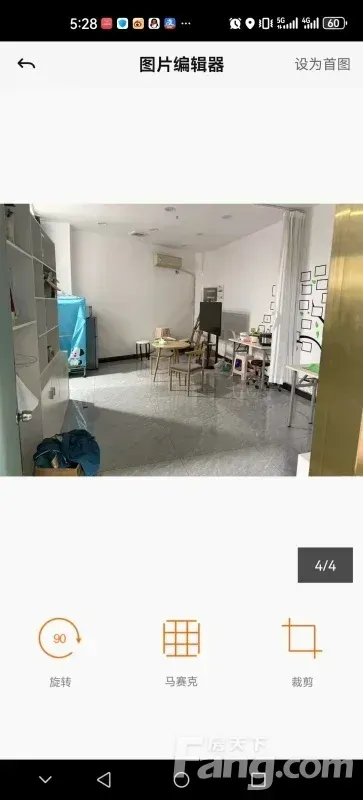Rotate the photo 90 degrees with 旋转
The width and height of the screenshot is (363, 800).
[x=60, y=652]
